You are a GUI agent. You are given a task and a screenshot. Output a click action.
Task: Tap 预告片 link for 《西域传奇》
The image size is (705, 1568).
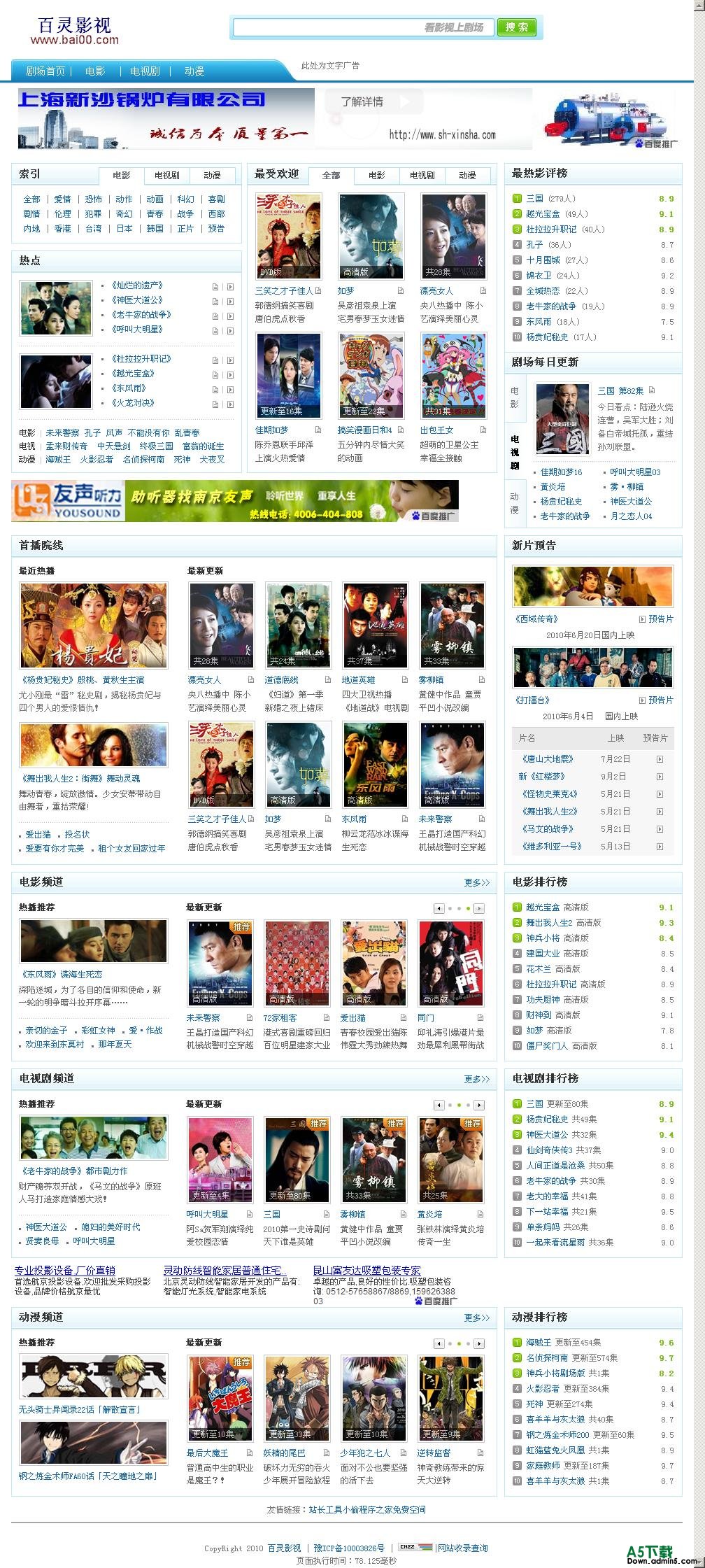coord(660,619)
